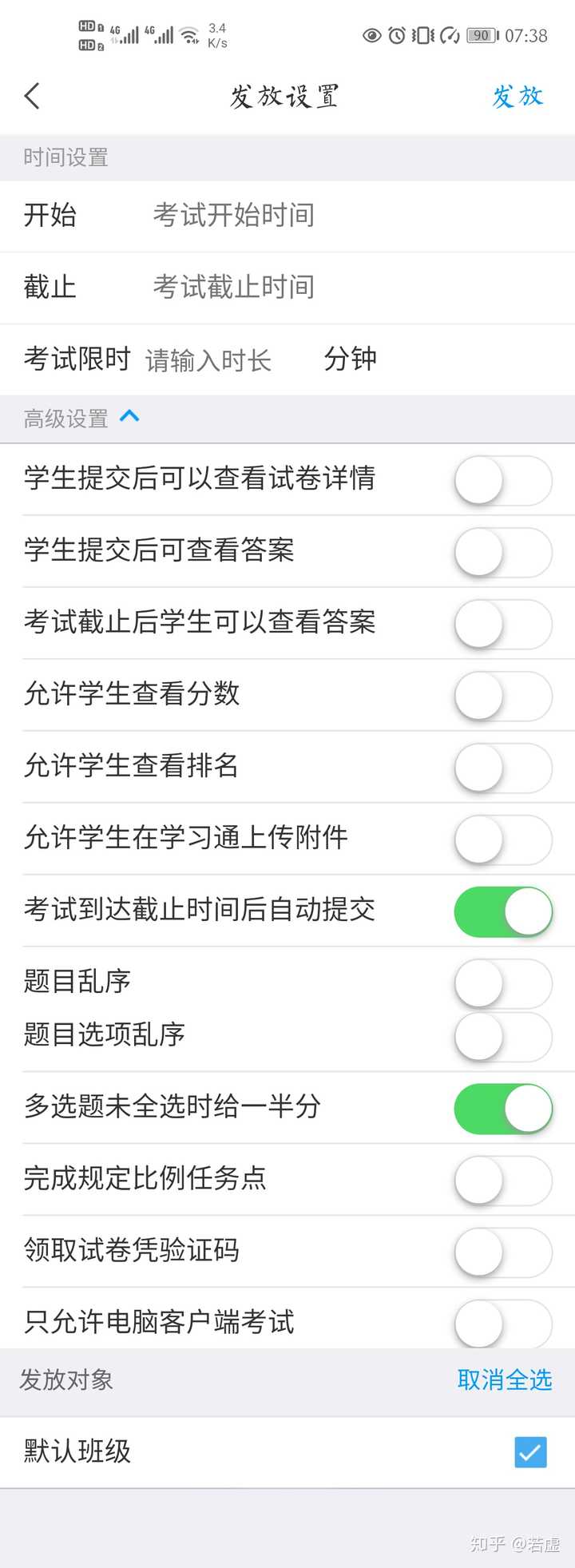Tap 发放 button in top bar
This screenshot has height=1568, width=575.
coord(517,97)
